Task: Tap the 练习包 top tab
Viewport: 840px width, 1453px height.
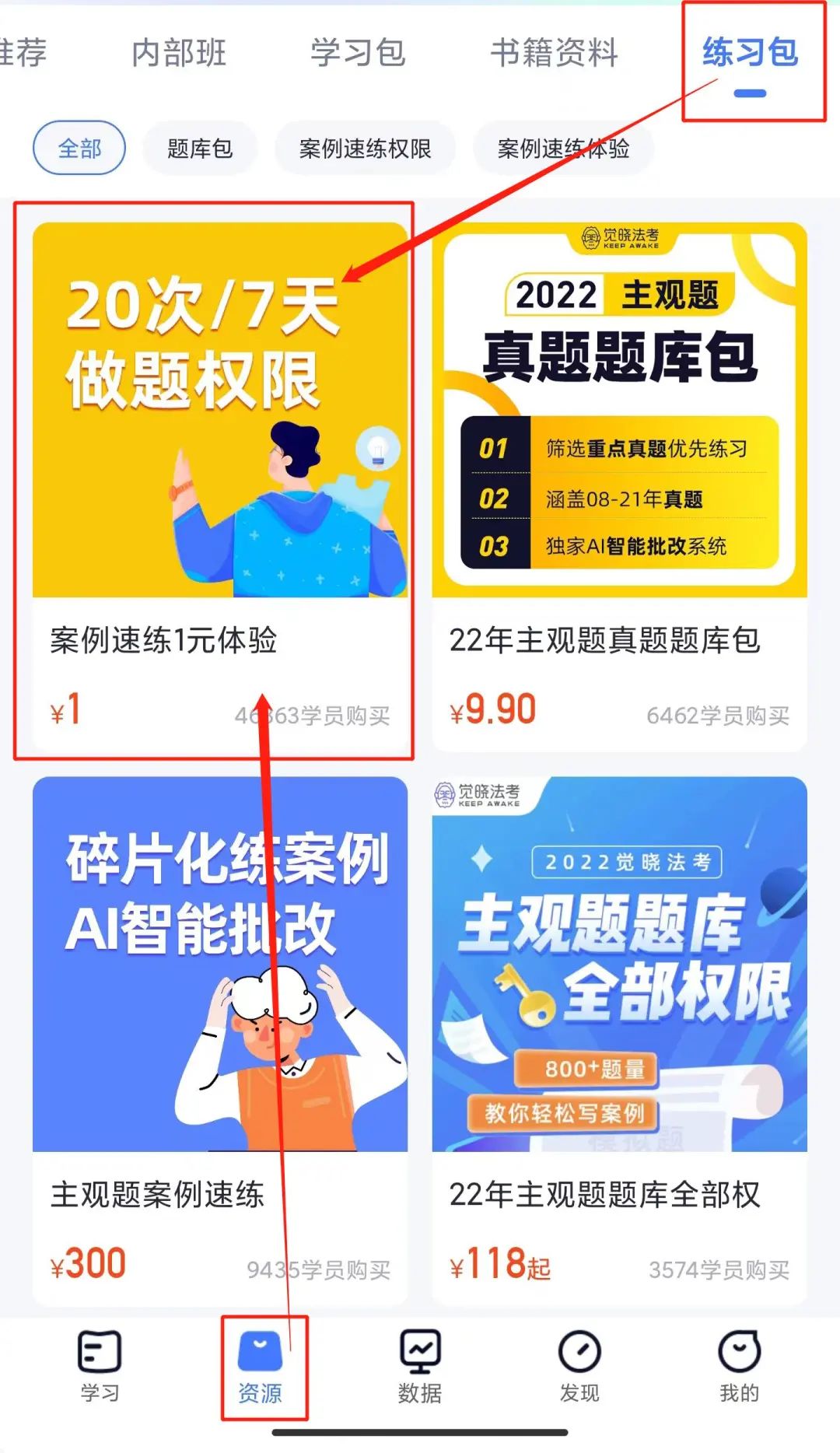Action: [x=750, y=53]
